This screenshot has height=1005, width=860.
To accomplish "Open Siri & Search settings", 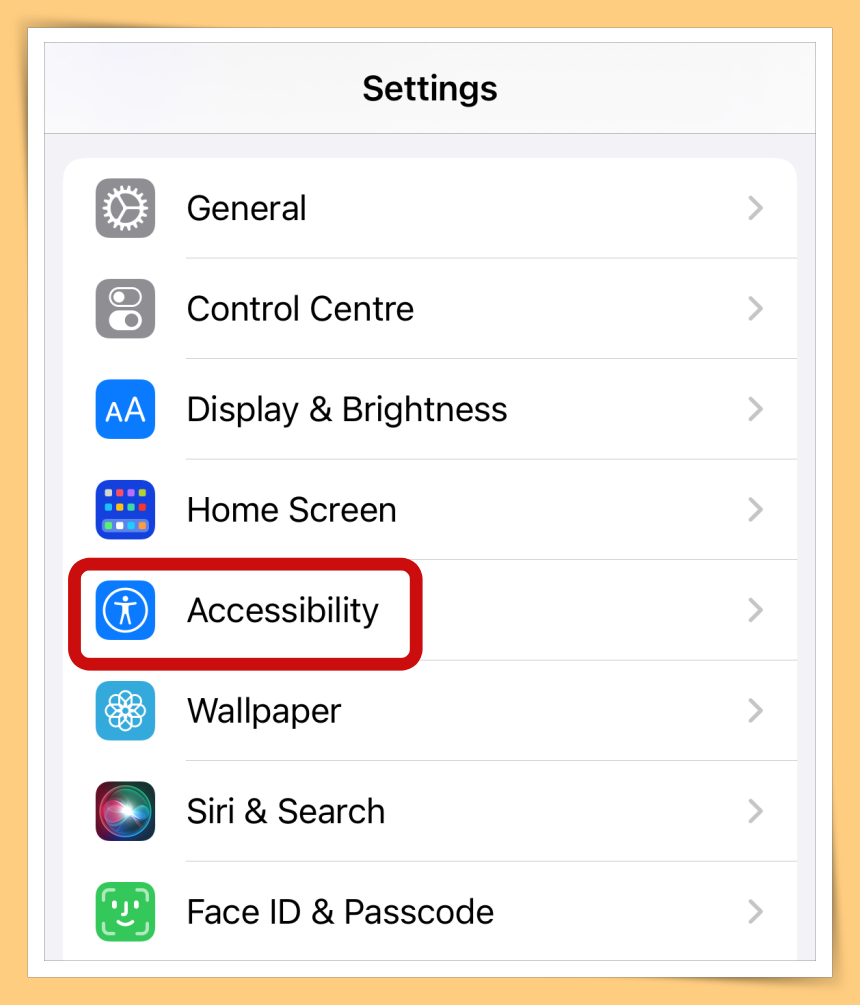I will point(430,811).
